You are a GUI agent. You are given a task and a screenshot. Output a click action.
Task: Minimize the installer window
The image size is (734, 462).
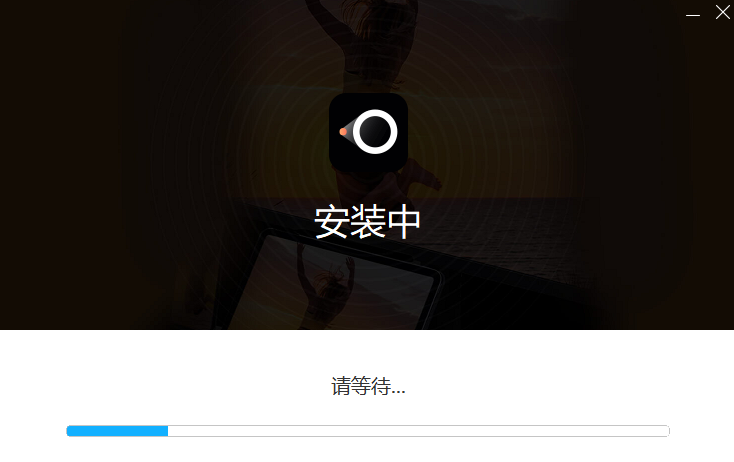point(693,14)
